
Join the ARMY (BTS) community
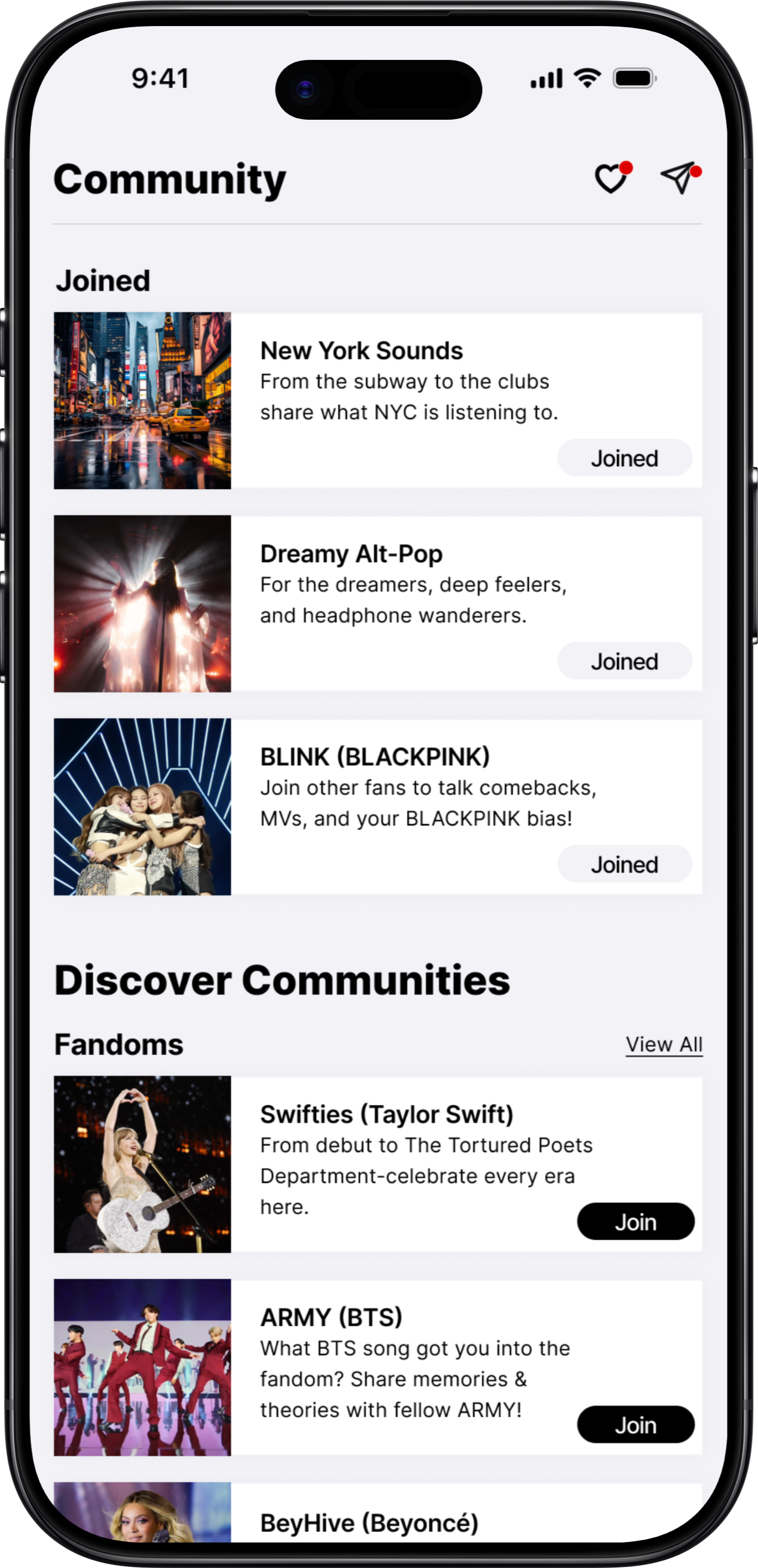tap(635, 1425)
